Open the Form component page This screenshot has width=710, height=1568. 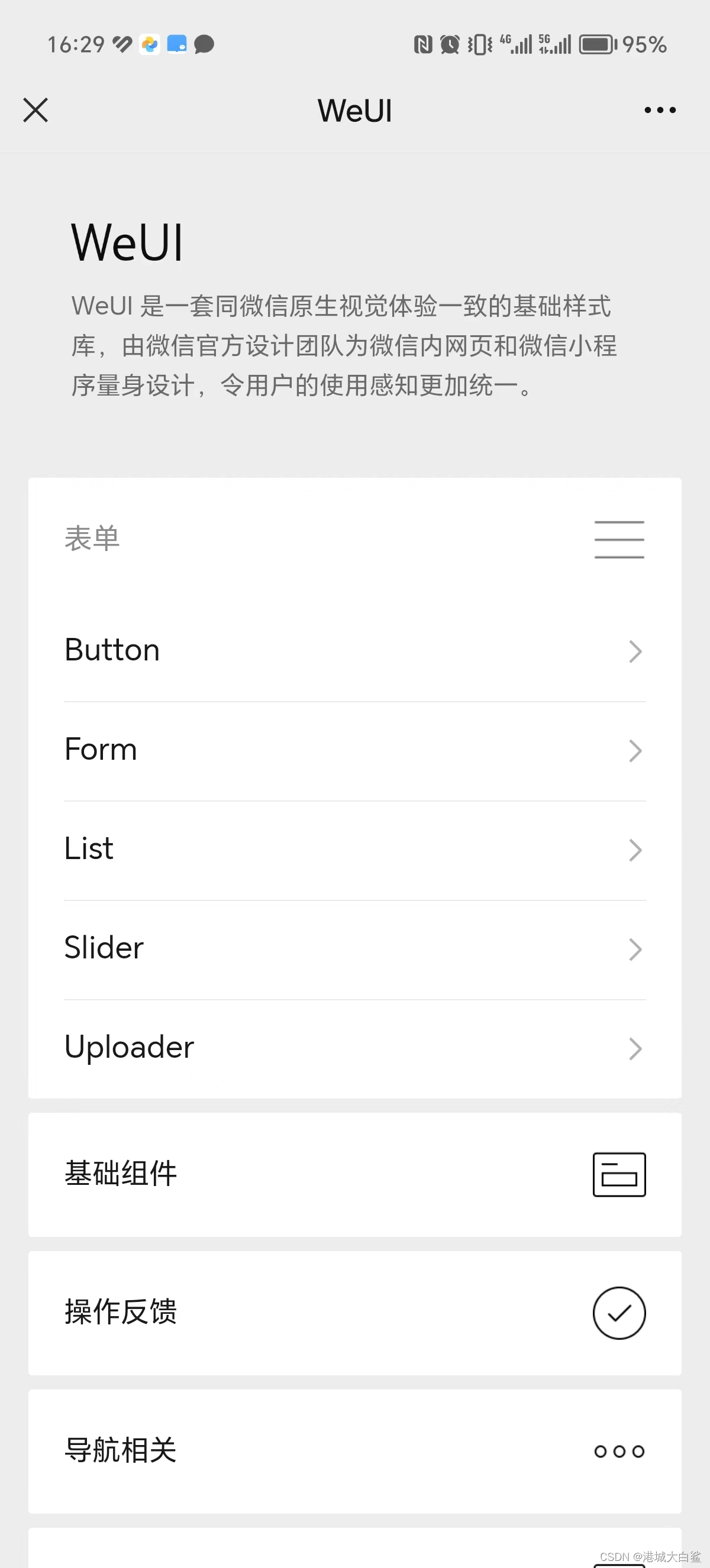click(x=354, y=750)
